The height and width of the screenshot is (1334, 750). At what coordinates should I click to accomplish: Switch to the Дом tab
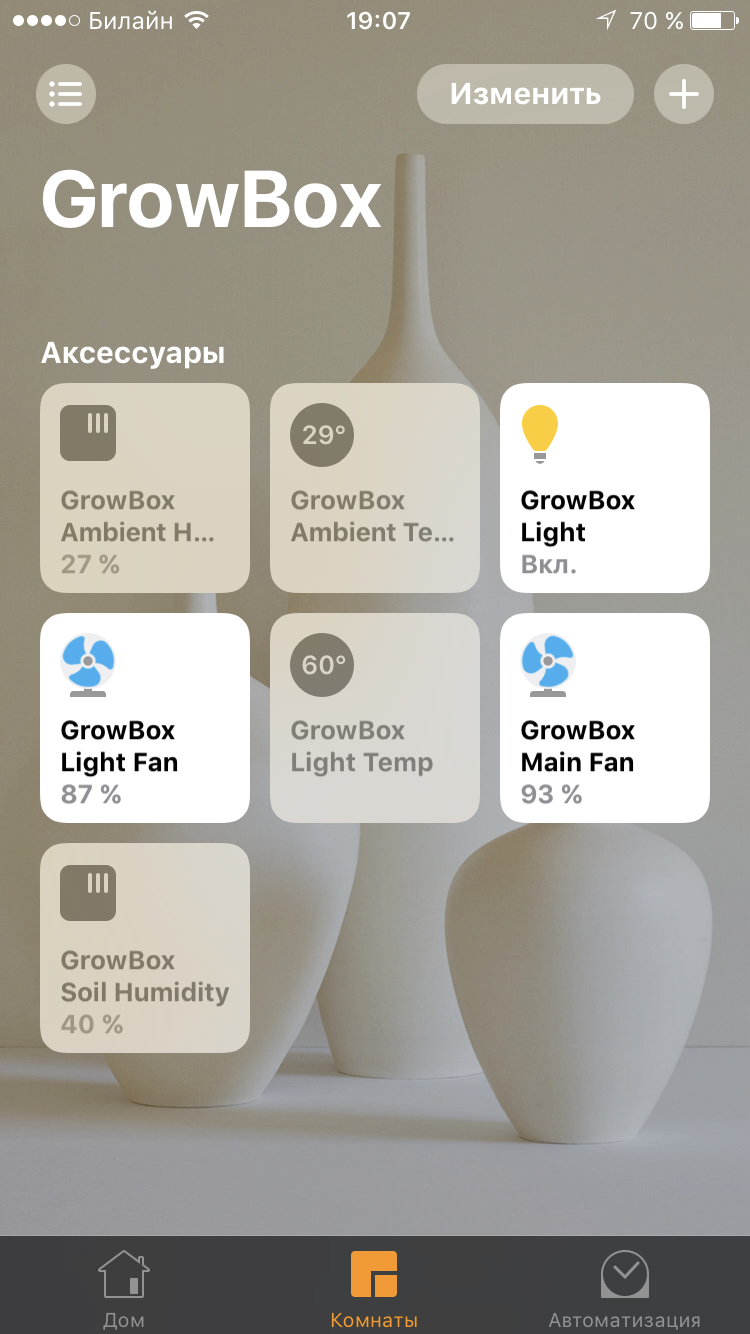(124, 1288)
